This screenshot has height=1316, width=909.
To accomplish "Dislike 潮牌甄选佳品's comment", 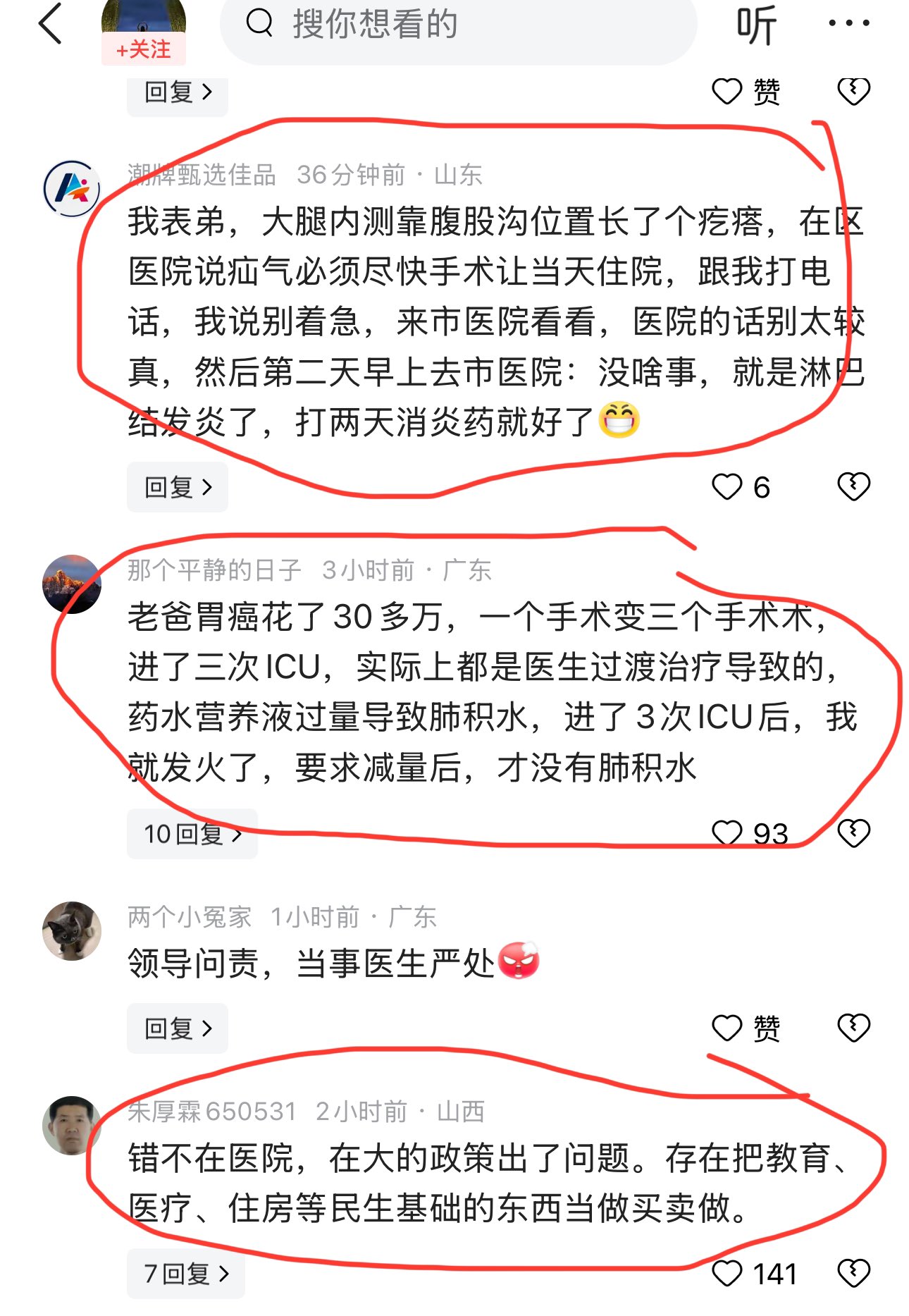I will coord(853,487).
